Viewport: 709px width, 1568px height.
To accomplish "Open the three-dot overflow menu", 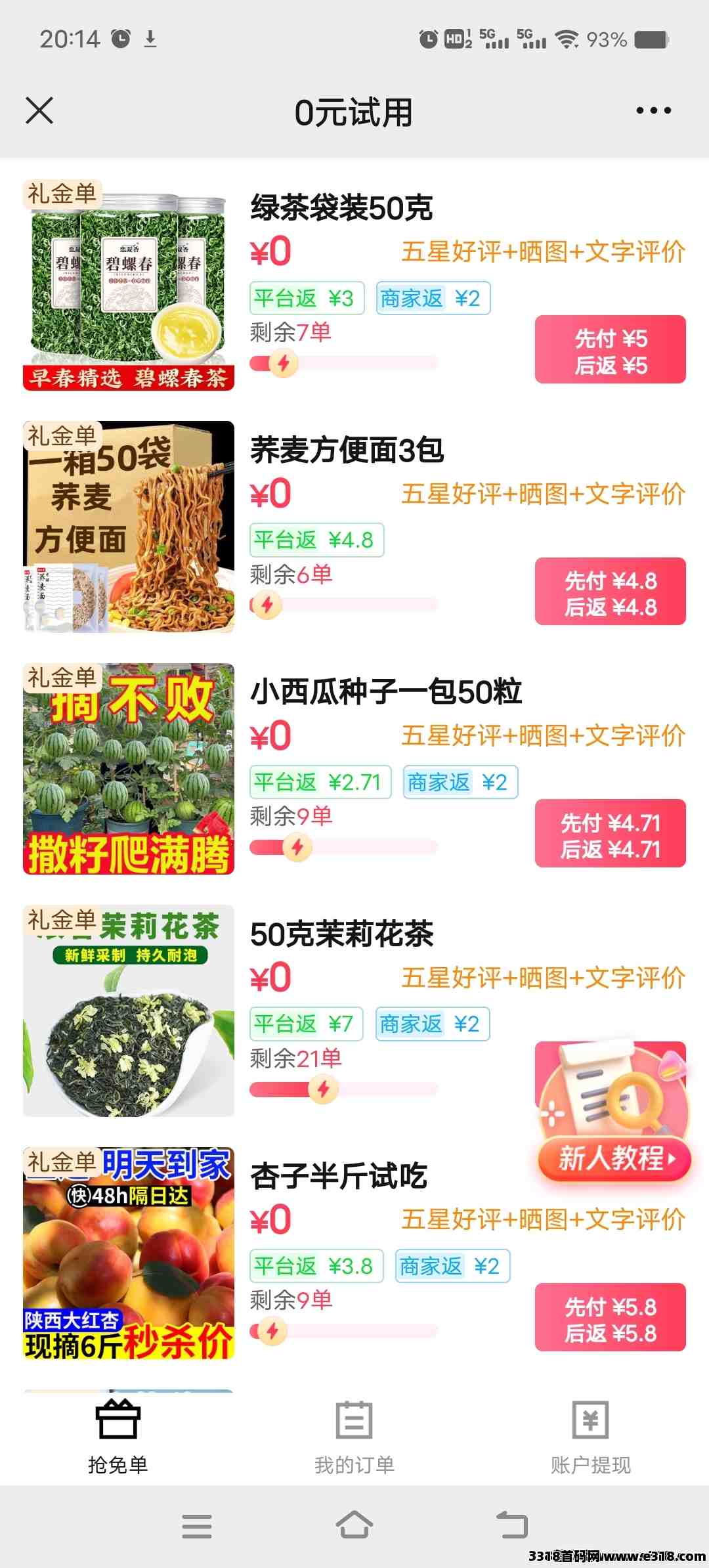I will [654, 110].
